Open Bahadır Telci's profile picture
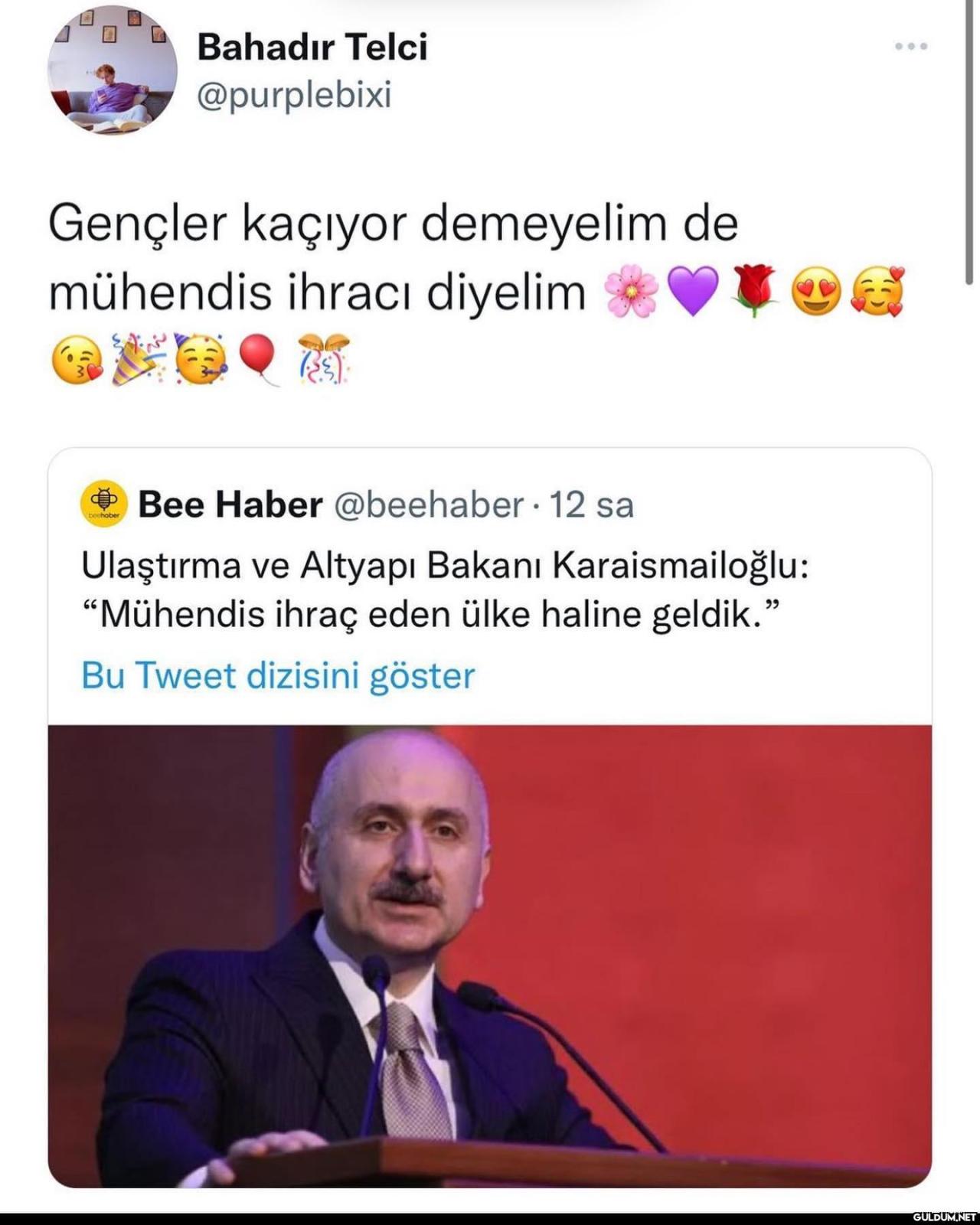This screenshot has width=980, height=1225. 113,71
